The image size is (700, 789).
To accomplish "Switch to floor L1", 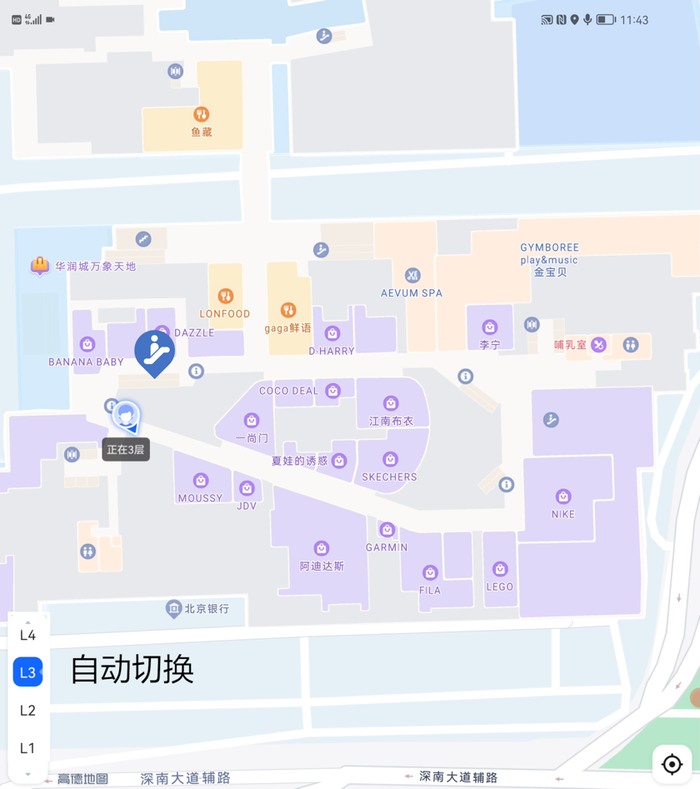I will 27,748.
